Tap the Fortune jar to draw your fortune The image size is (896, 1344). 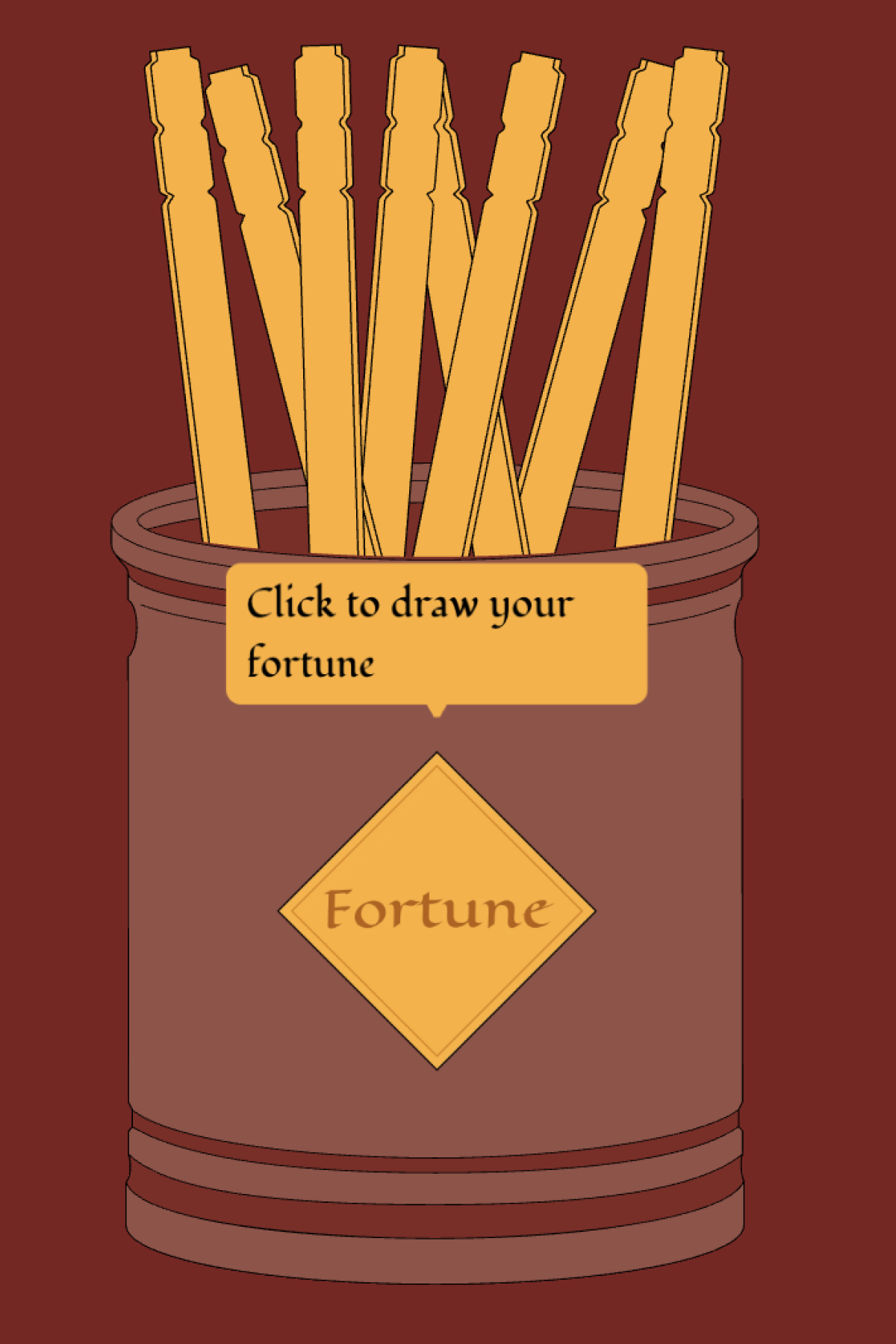coord(437,911)
